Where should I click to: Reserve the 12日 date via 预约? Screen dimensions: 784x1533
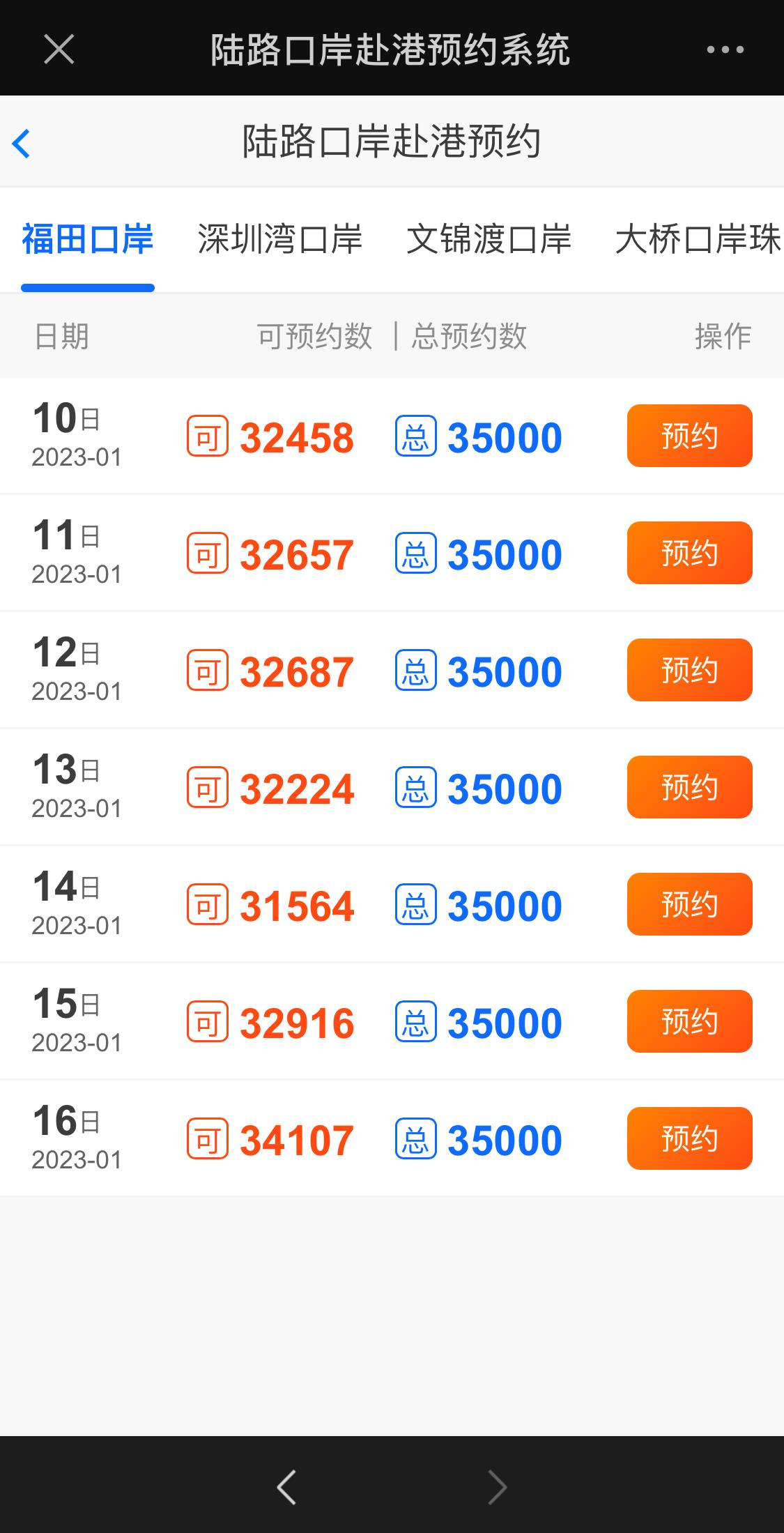point(689,670)
